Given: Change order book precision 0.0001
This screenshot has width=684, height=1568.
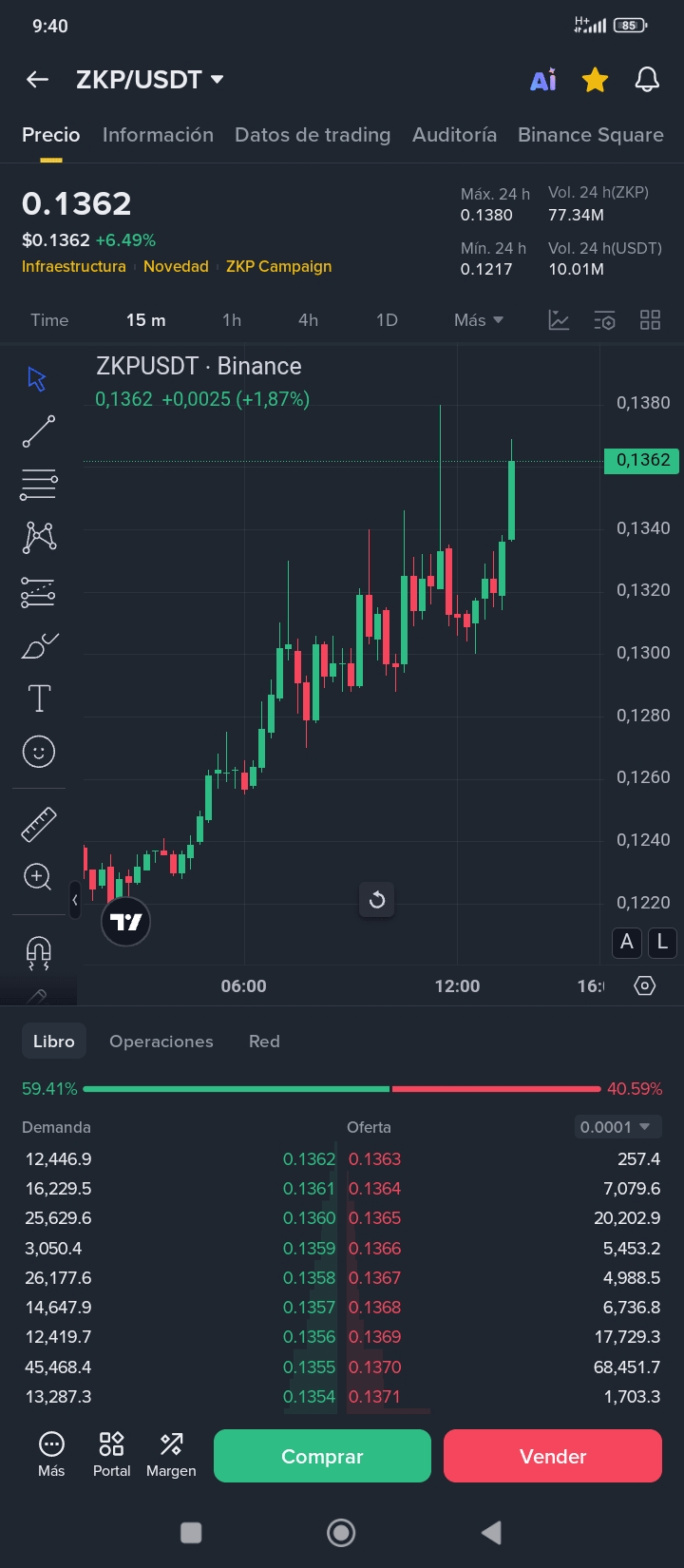Looking at the screenshot, I should [617, 1127].
